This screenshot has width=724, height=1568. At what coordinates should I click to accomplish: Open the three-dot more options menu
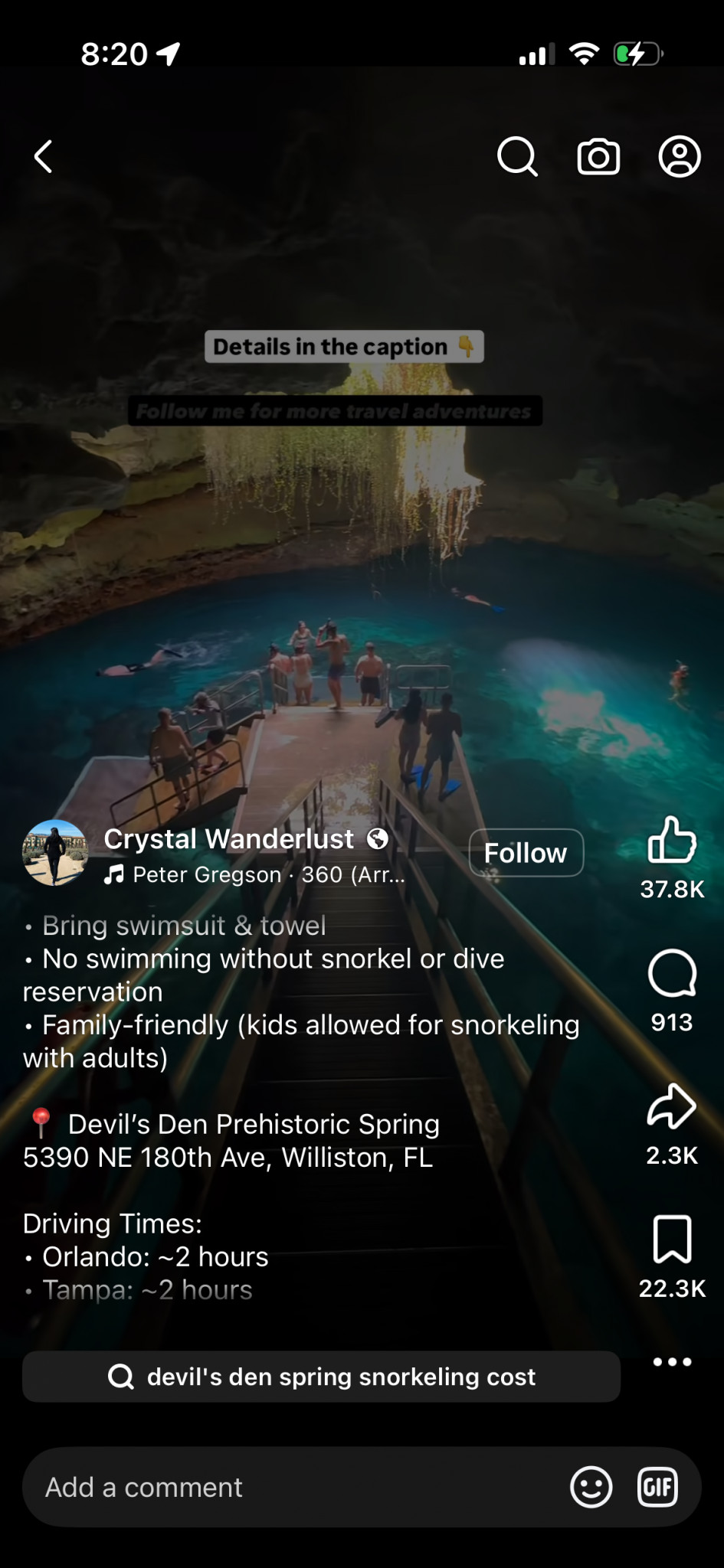[672, 1362]
